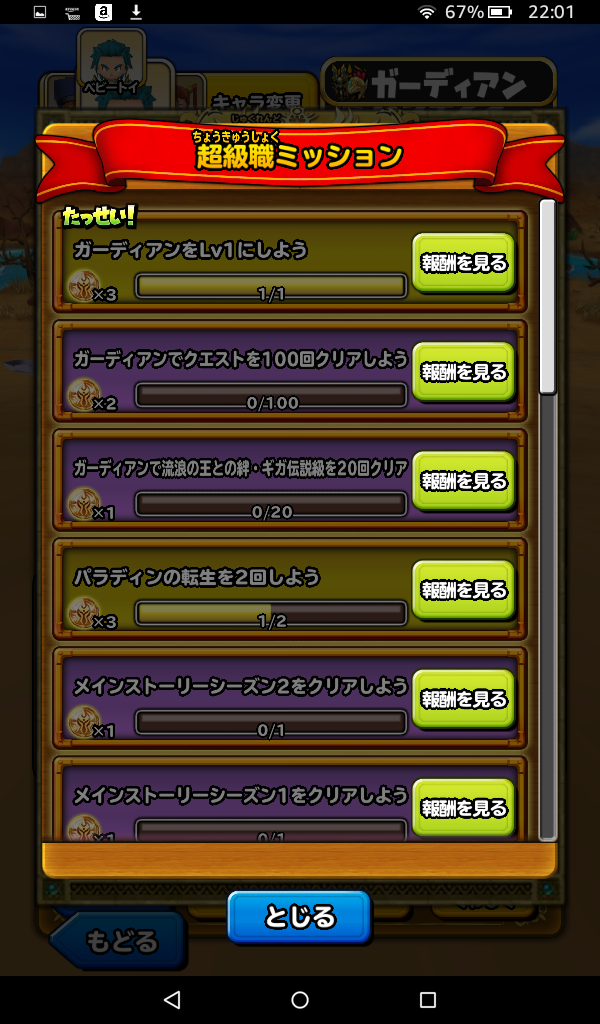This screenshot has height=1024, width=600.
Task: Tap the Android home button
Action: (x=300, y=1000)
